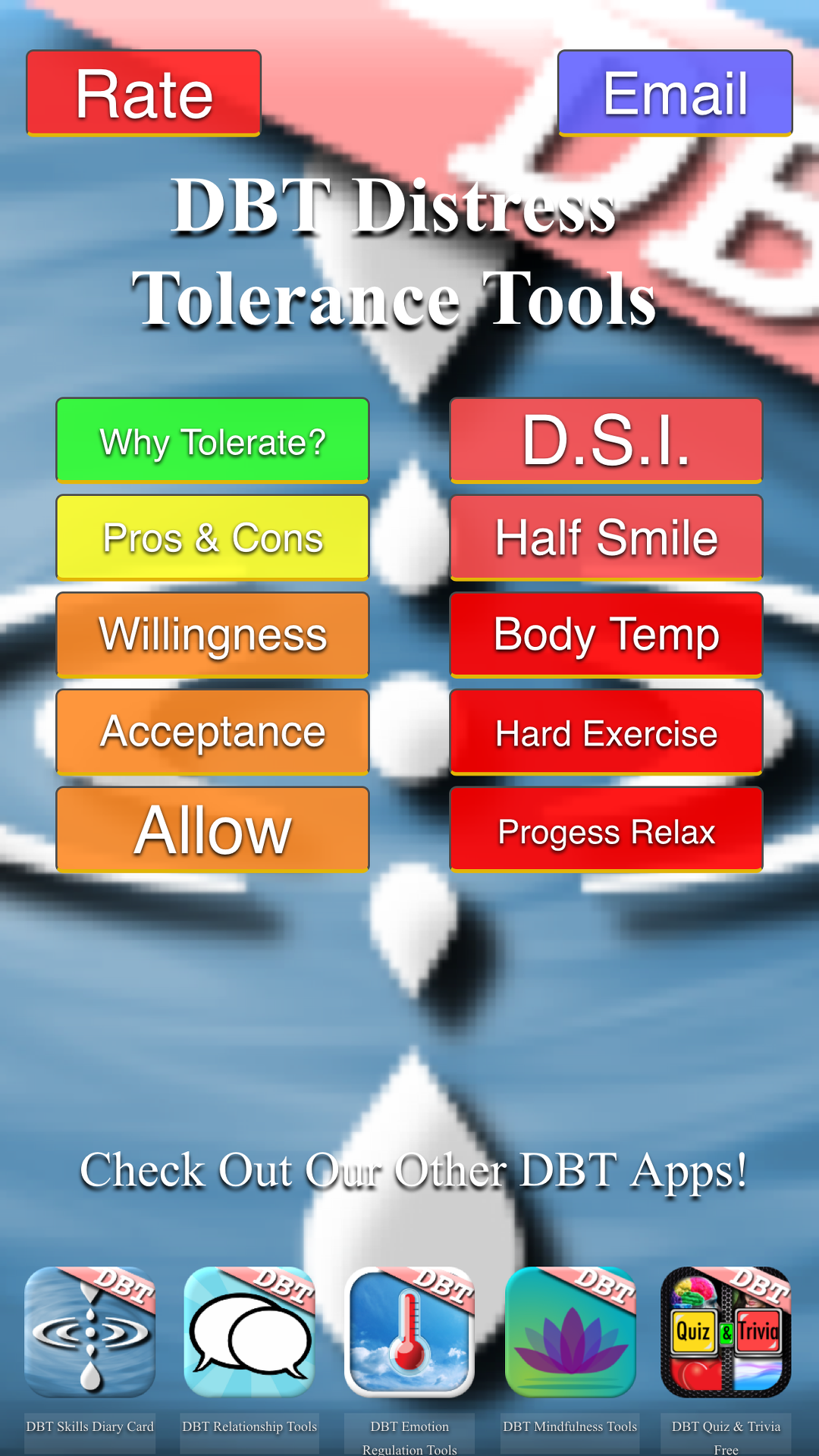Open the Body Temp tool
Viewport: 819px width, 1456px height.
click(x=606, y=635)
